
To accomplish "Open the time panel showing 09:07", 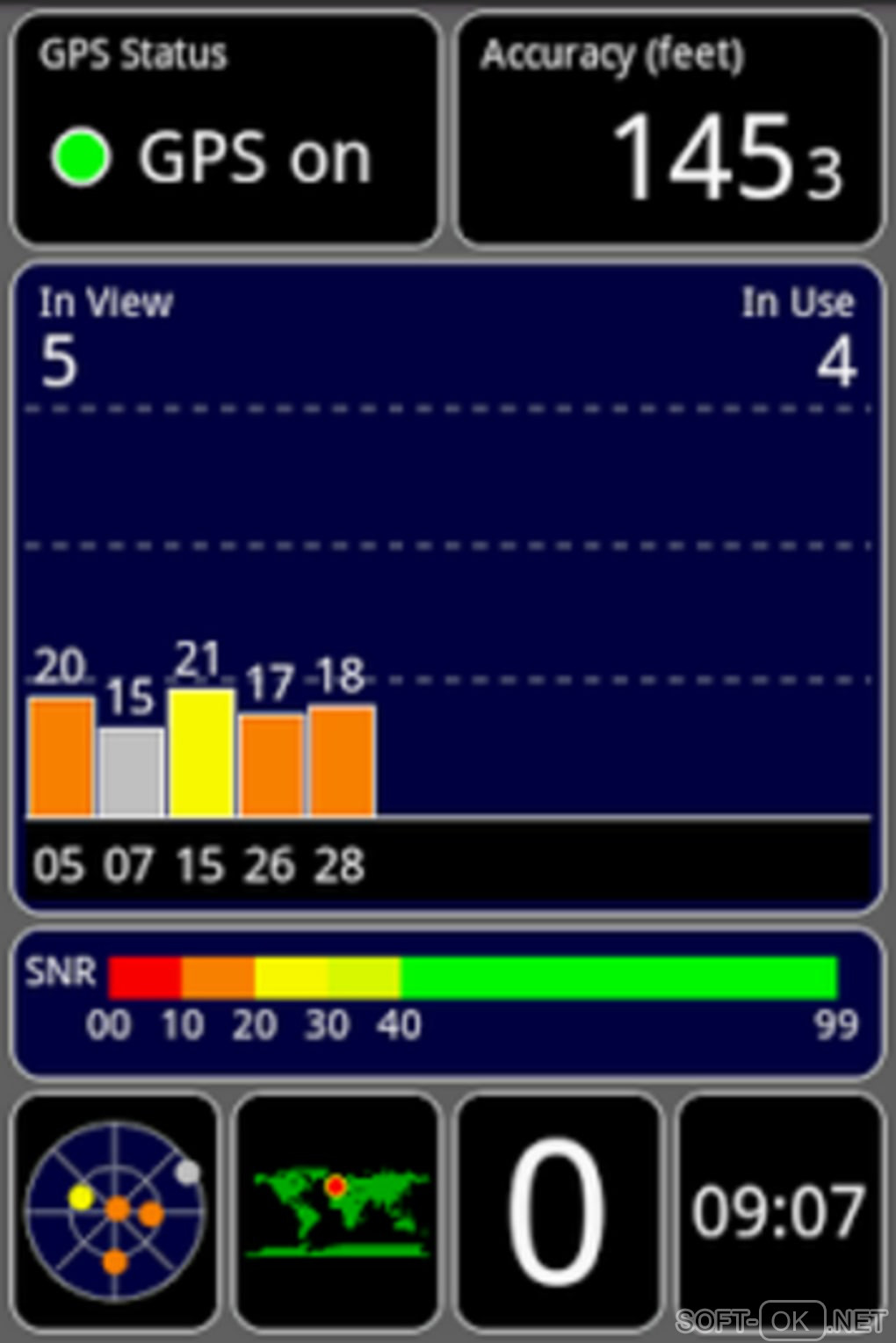I will click(778, 1210).
